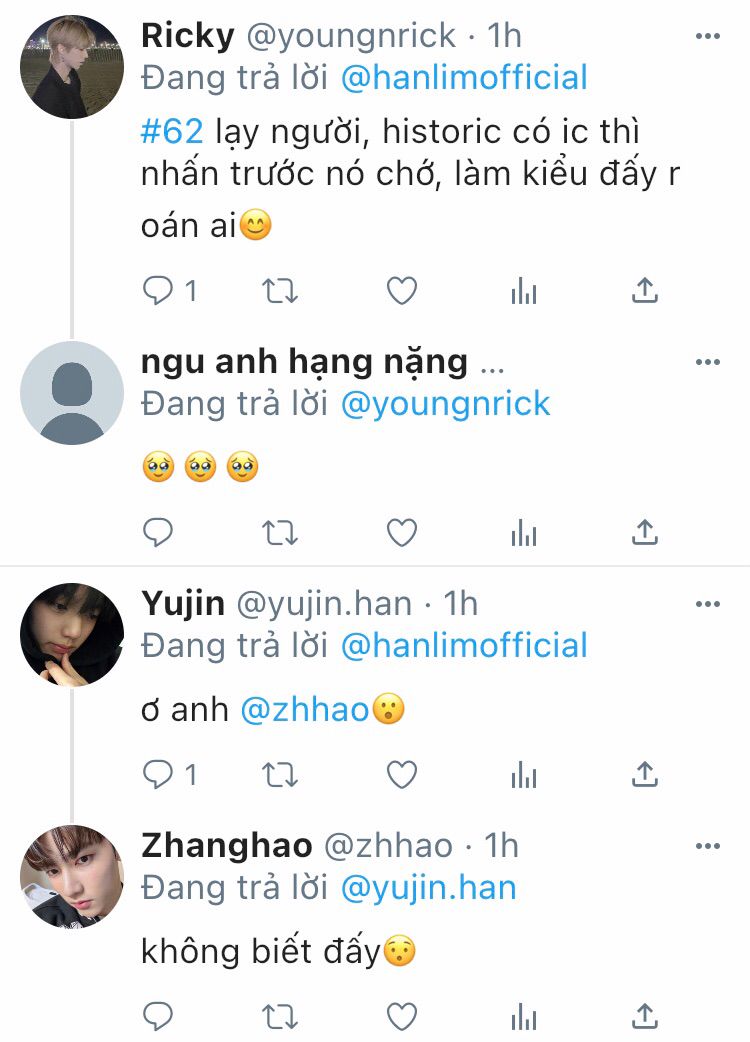Open the overflow menu on Ricky's tweet

pyautogui.click(x=707, y=37)
